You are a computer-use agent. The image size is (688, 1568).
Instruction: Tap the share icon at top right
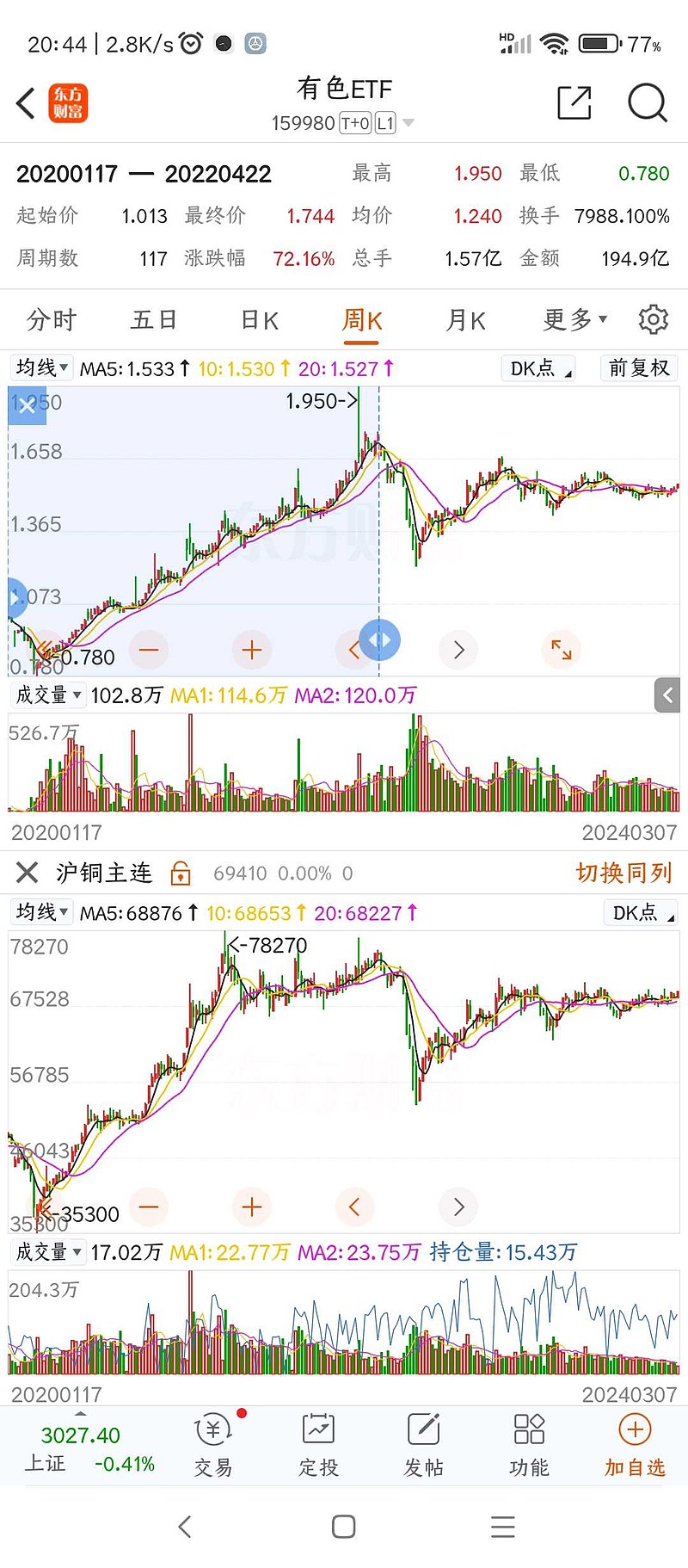click(574, 102)
